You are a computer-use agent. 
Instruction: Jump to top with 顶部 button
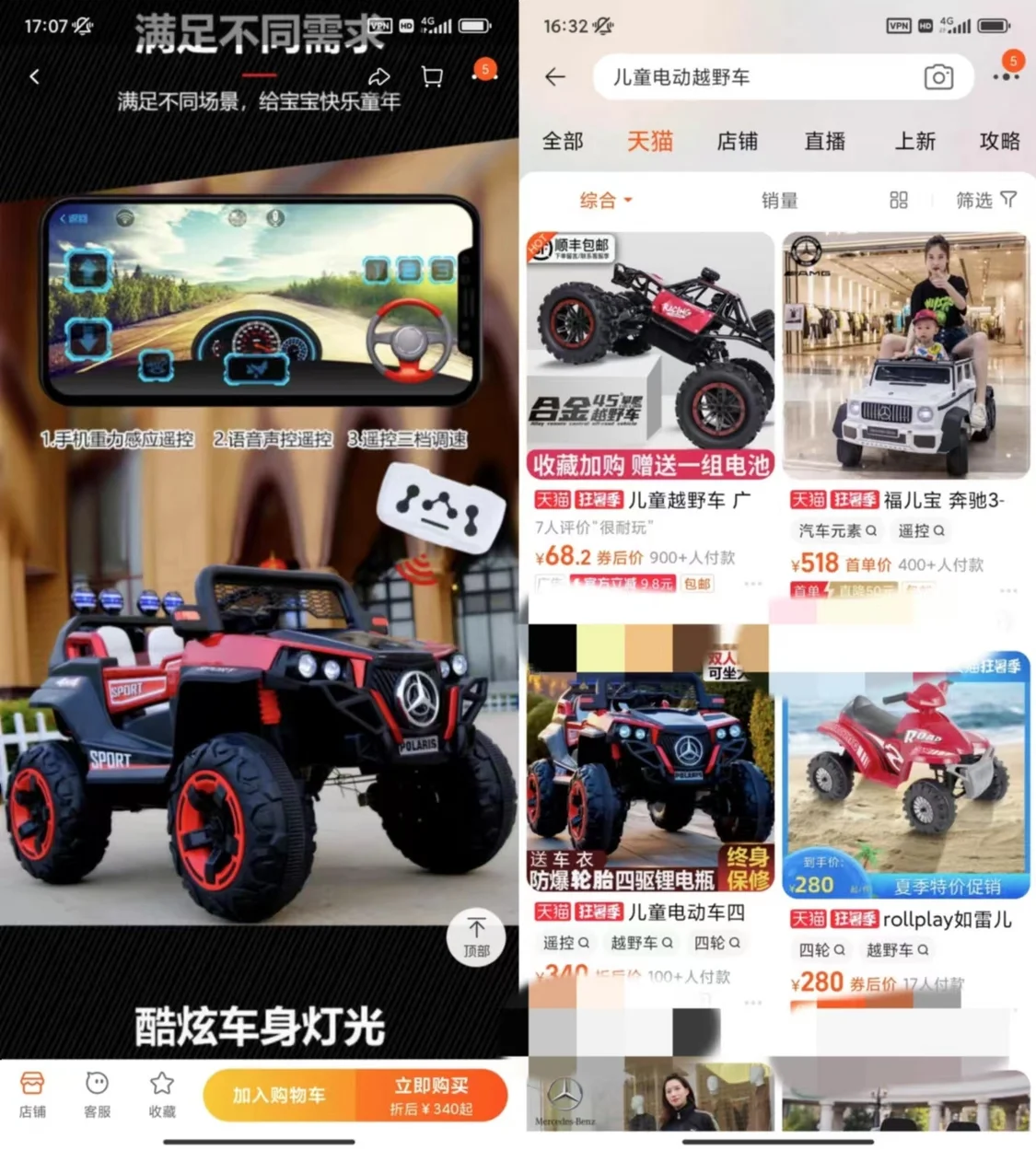point(476,936)
